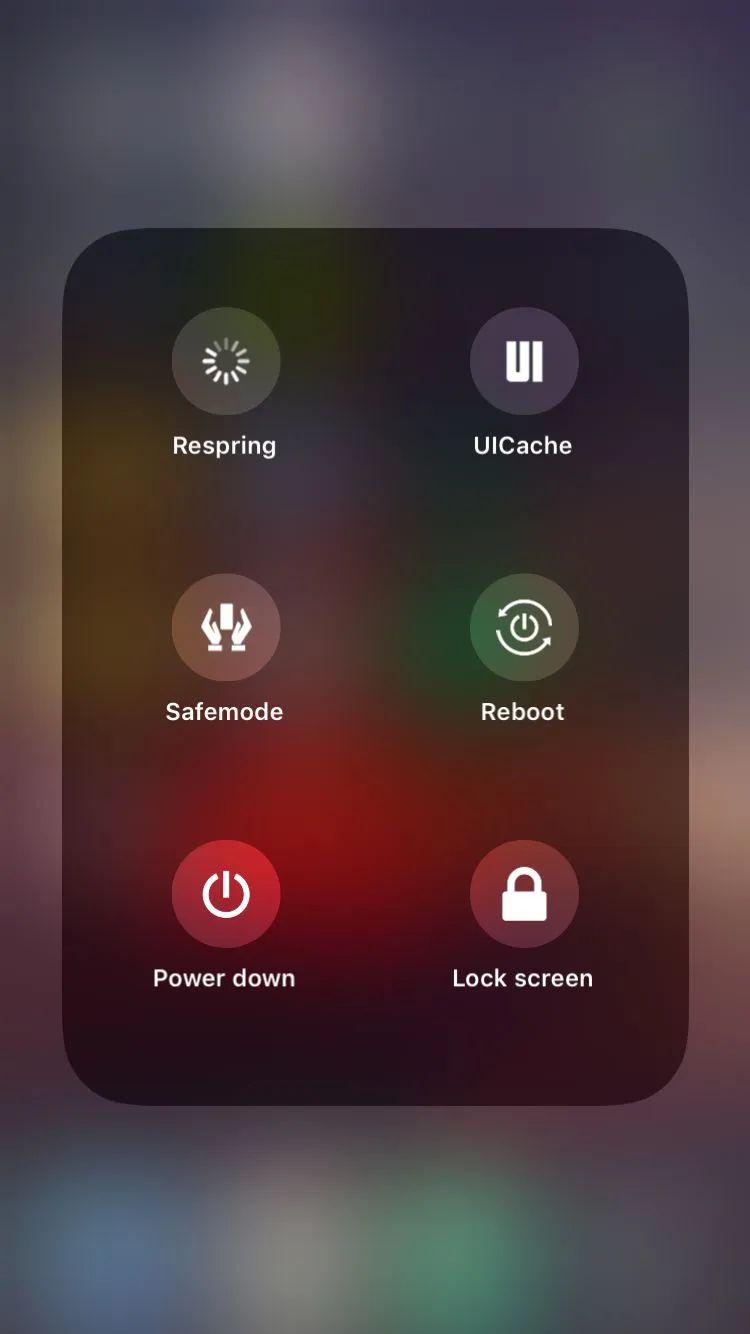This screenshot has height=1334, width=750.
Task: Select the Reboot circular arrows icon
Action: pos(523,627)
